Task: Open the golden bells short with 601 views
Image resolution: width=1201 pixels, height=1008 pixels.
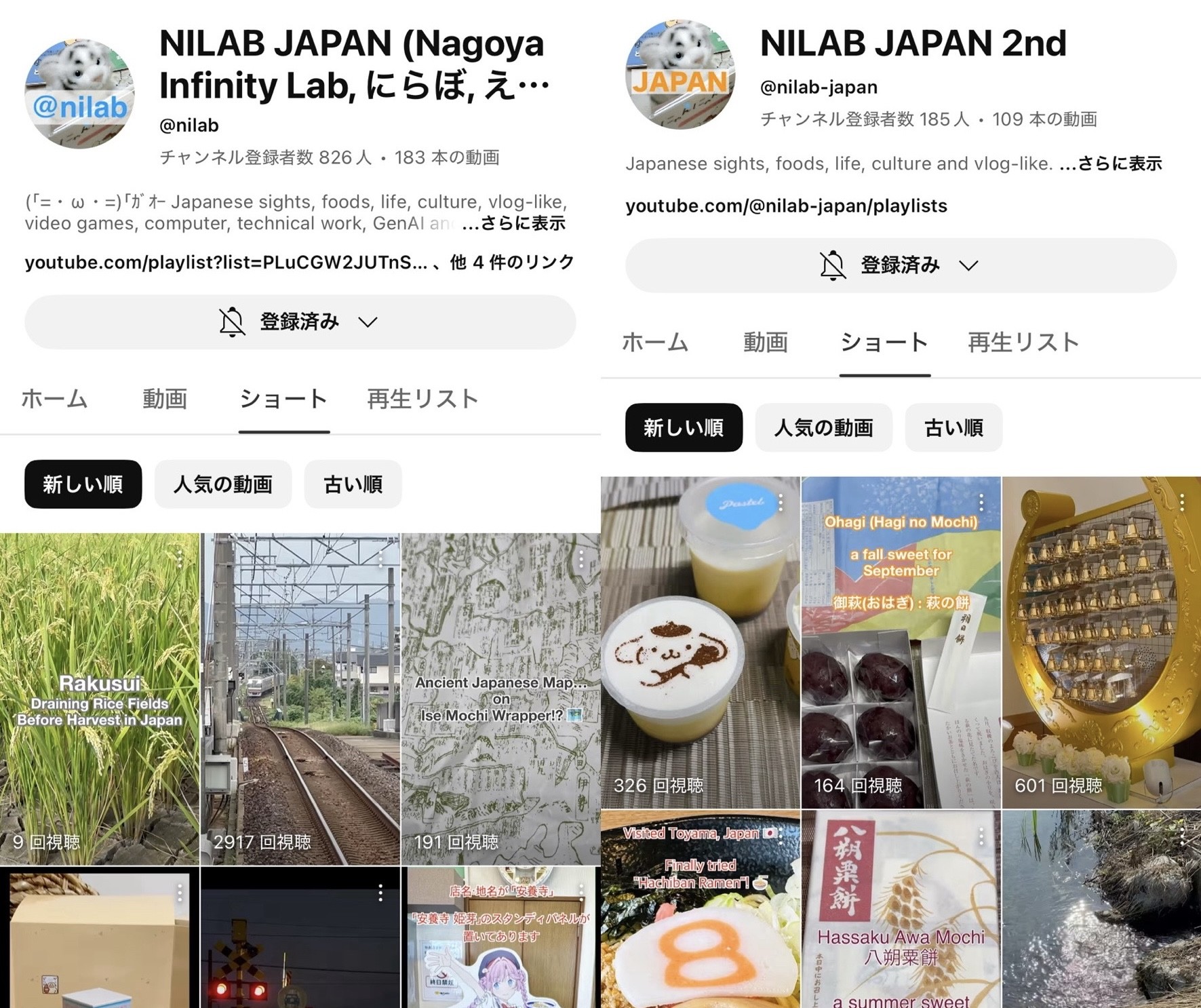Action: (1101, 642)
